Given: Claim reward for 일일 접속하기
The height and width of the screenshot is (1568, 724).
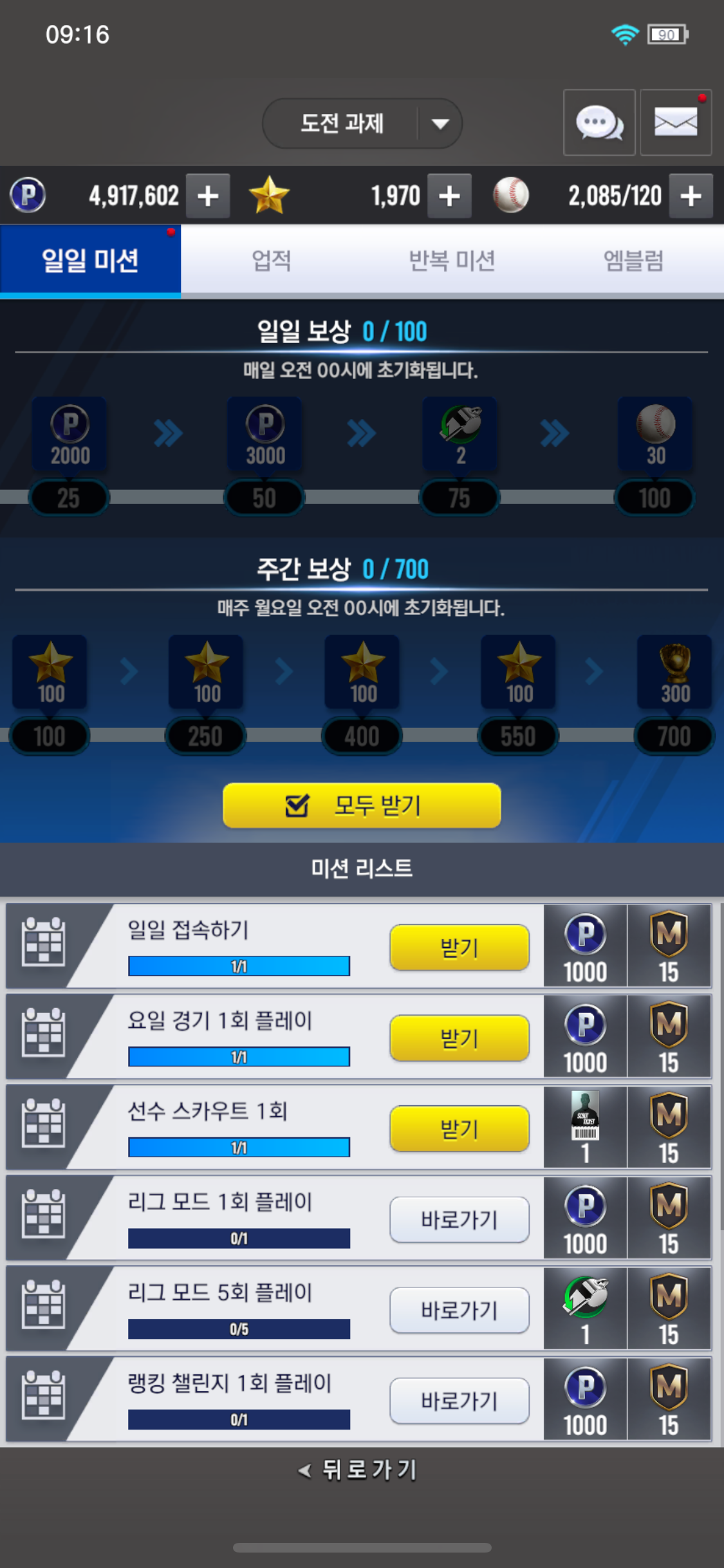Looking at the screenshot, I should coord(459,947).
